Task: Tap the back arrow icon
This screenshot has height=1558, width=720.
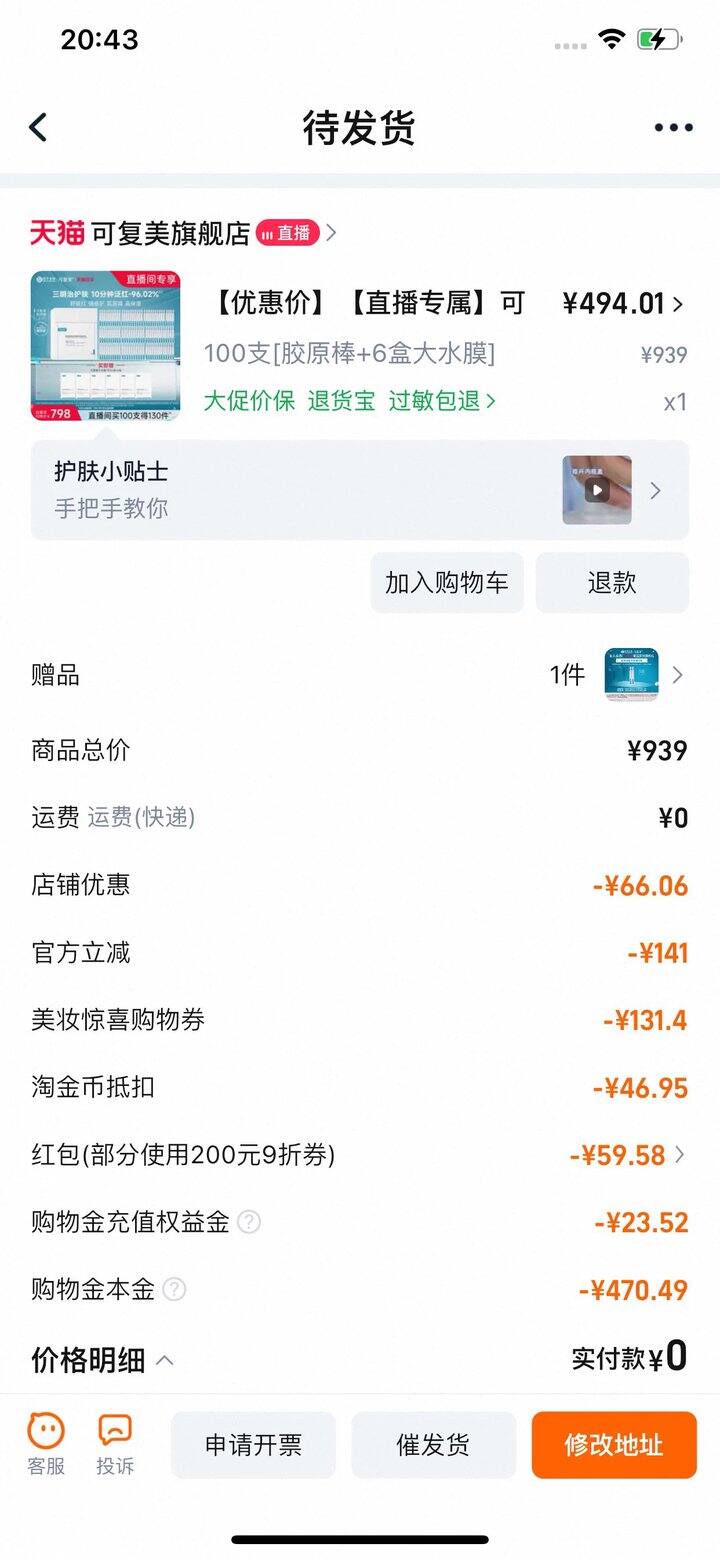Action: (x=38, y=127)
